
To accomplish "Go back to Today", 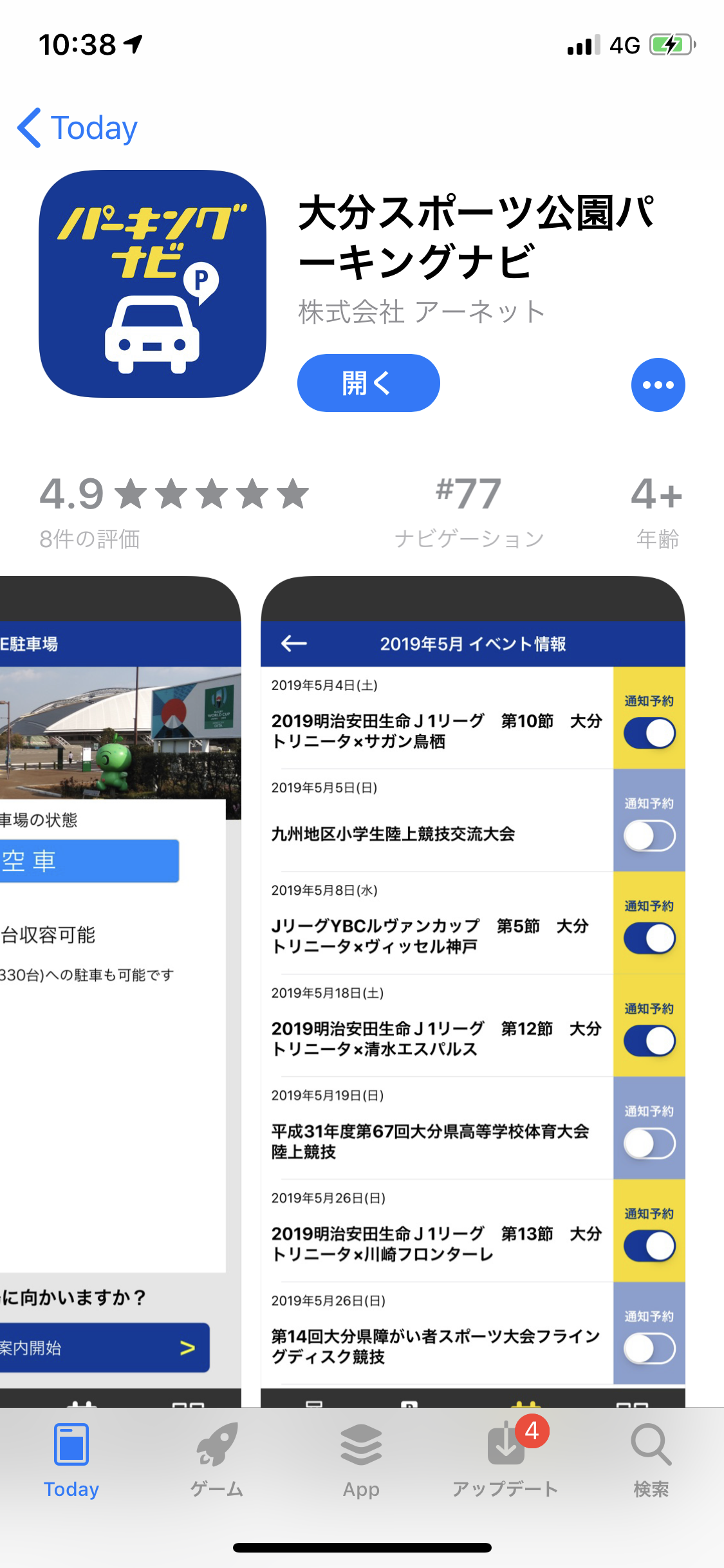I will [77, 127].
